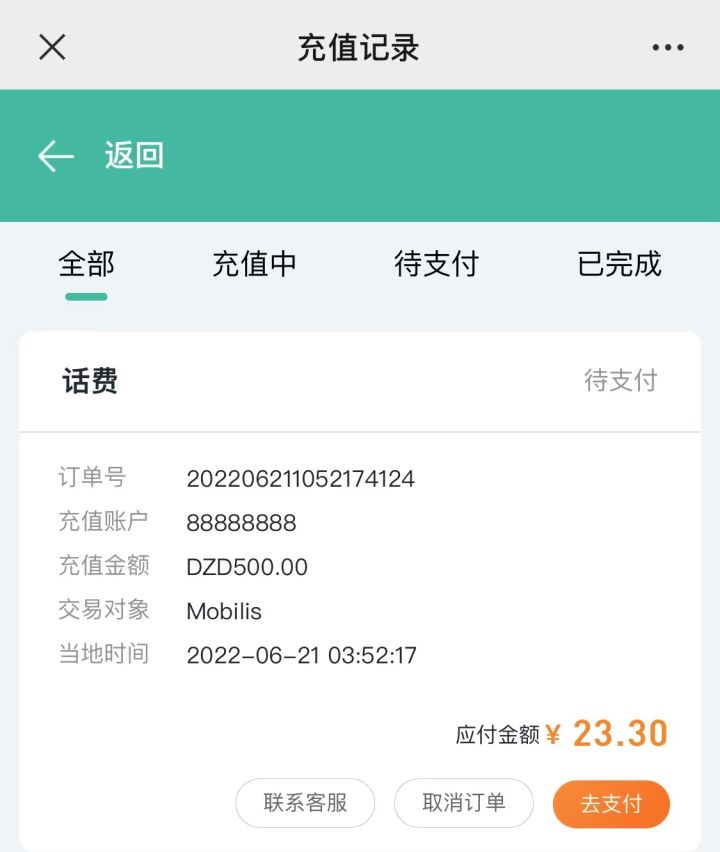
Task: Select the 充值中 tab
Action: [x=255, y=264]
